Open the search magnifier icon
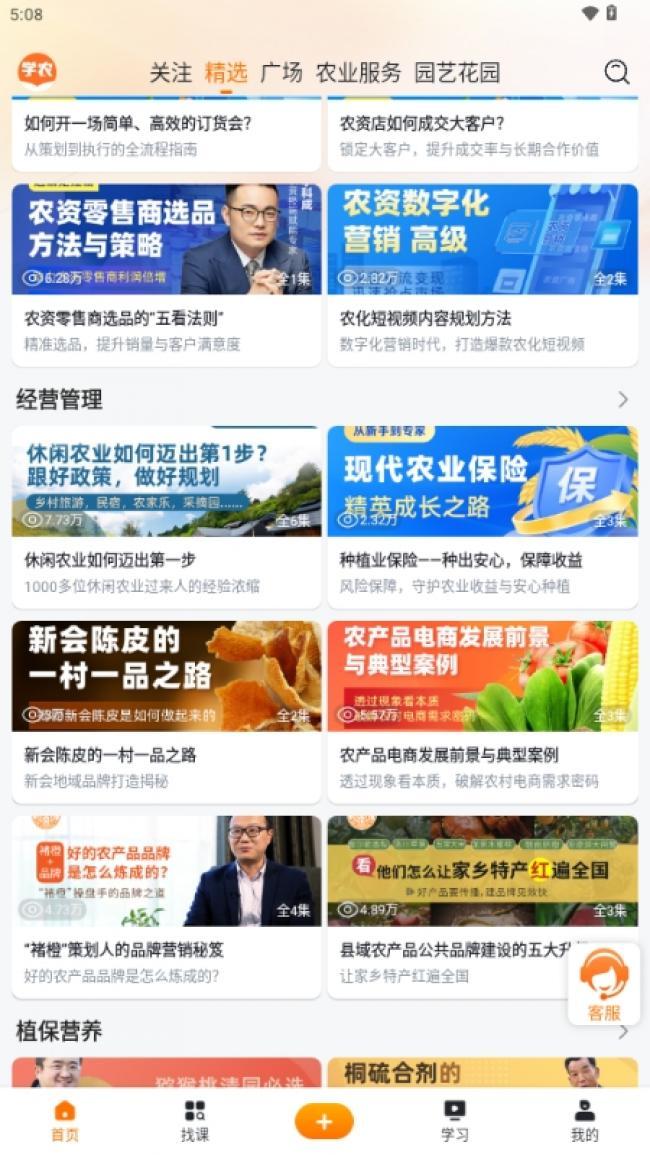The width and height of the screenshot is (650, 1155). 616,71
